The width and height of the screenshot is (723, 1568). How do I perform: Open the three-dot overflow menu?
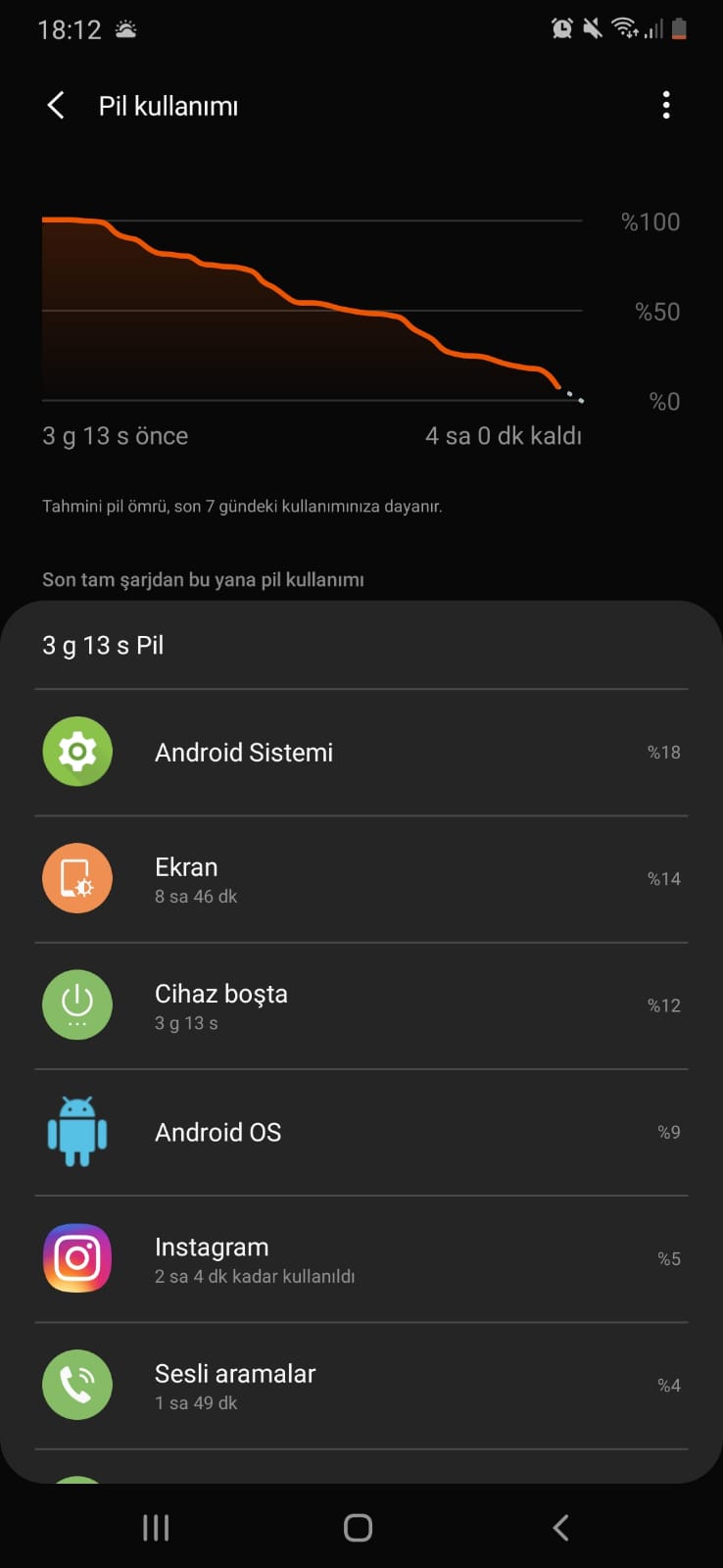[x=666, y=106]
